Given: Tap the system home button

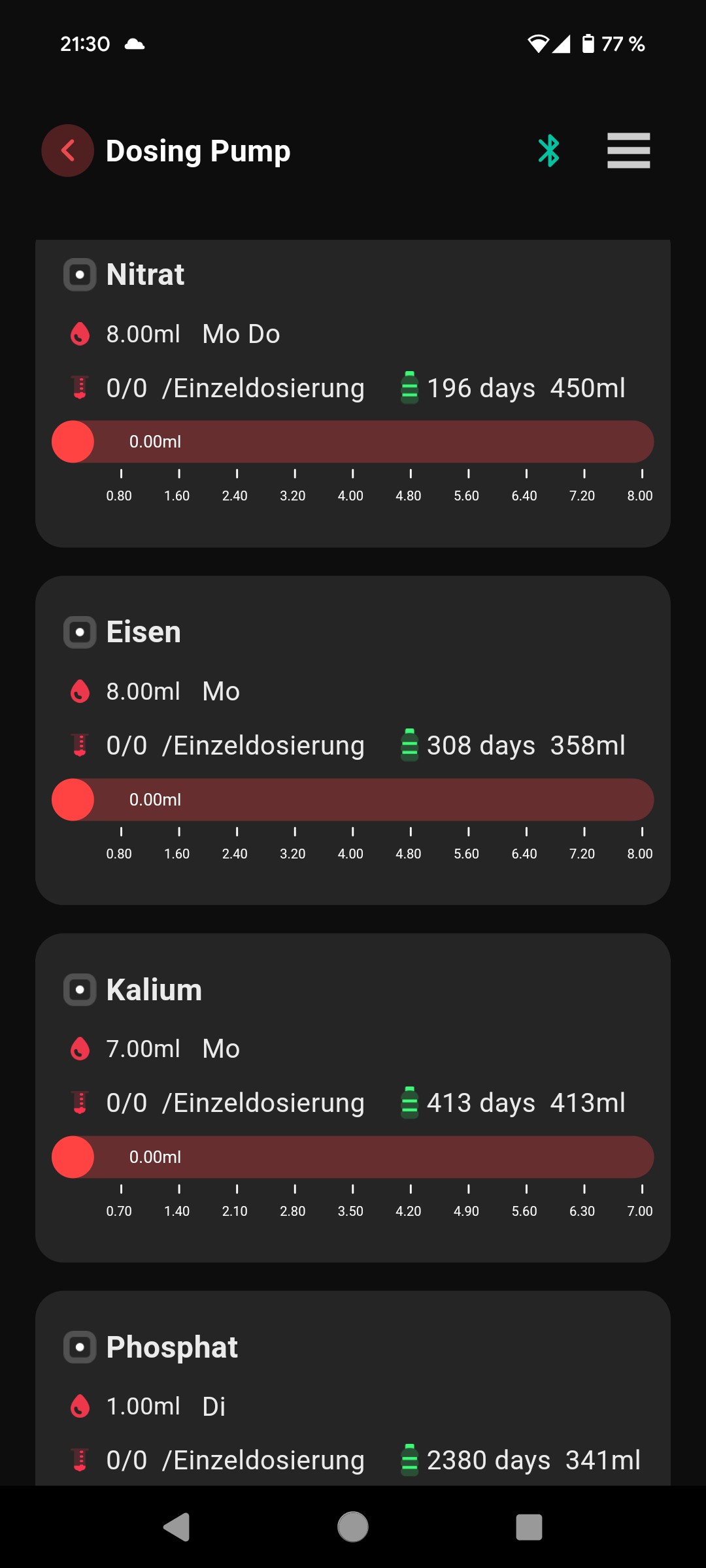Looking at the screenshot, I should click(x=353, y=1527).
